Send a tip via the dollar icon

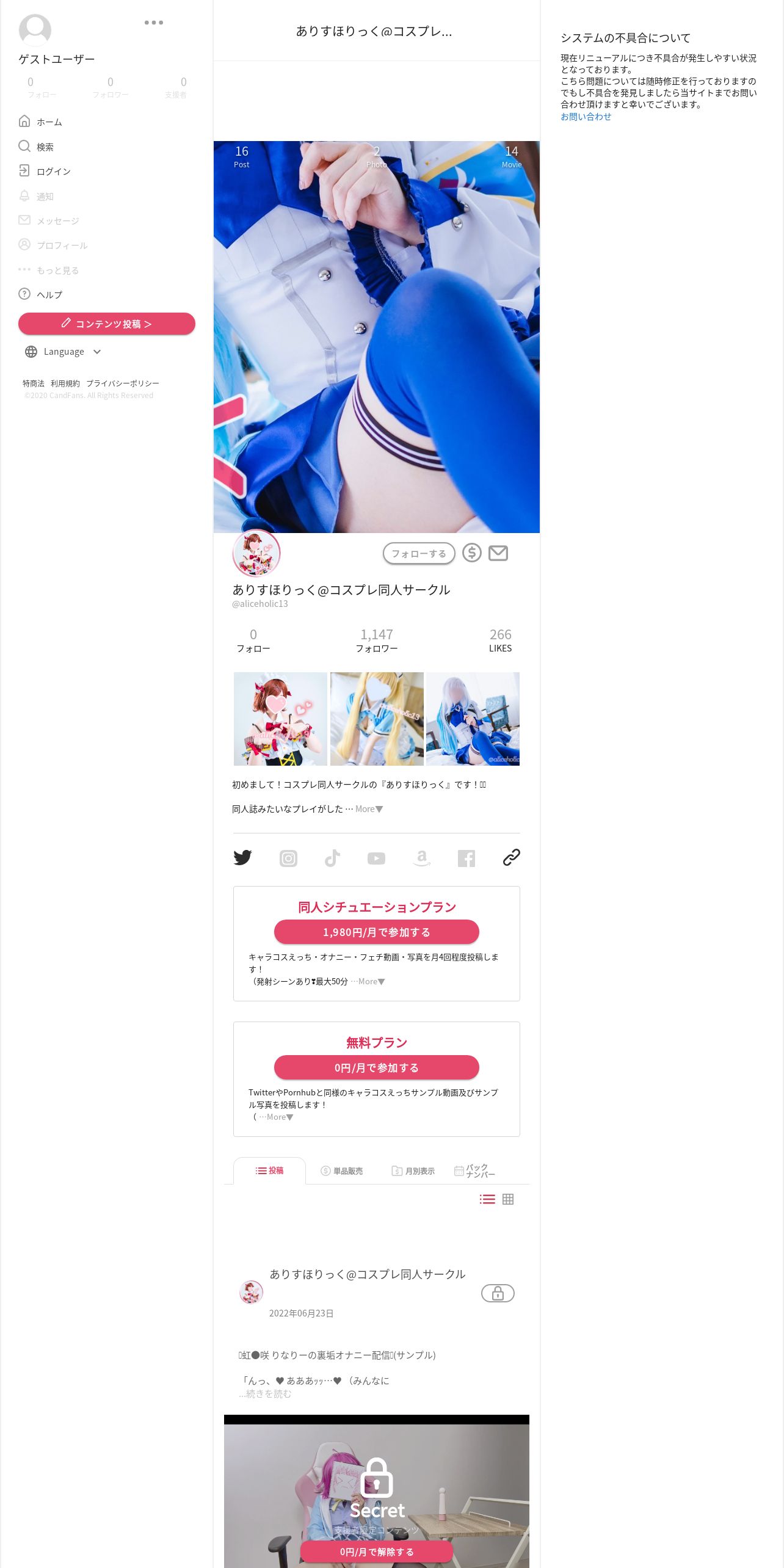[x=471, y=553]
